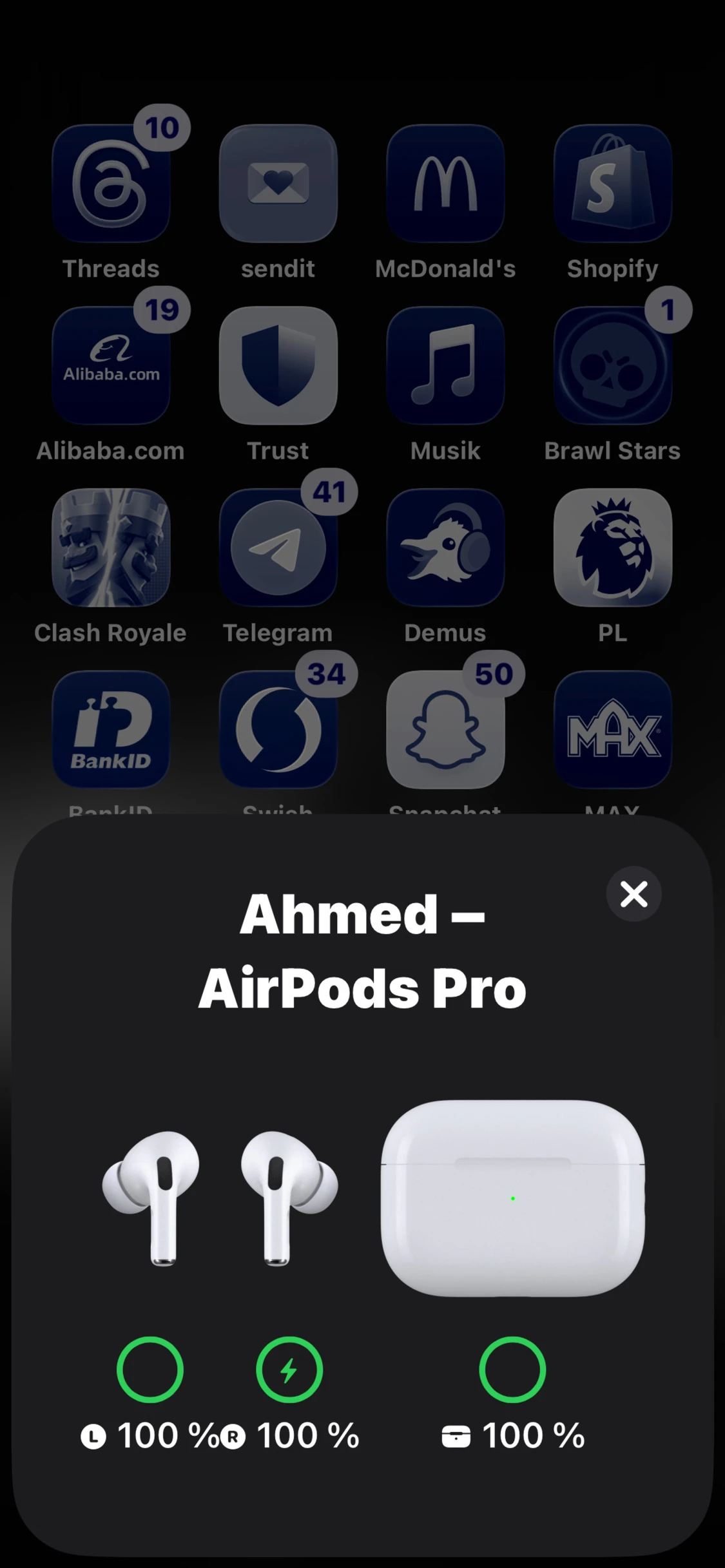Open the BankID app
Viewport: 725px width, 1568px height.
[111, 730]
